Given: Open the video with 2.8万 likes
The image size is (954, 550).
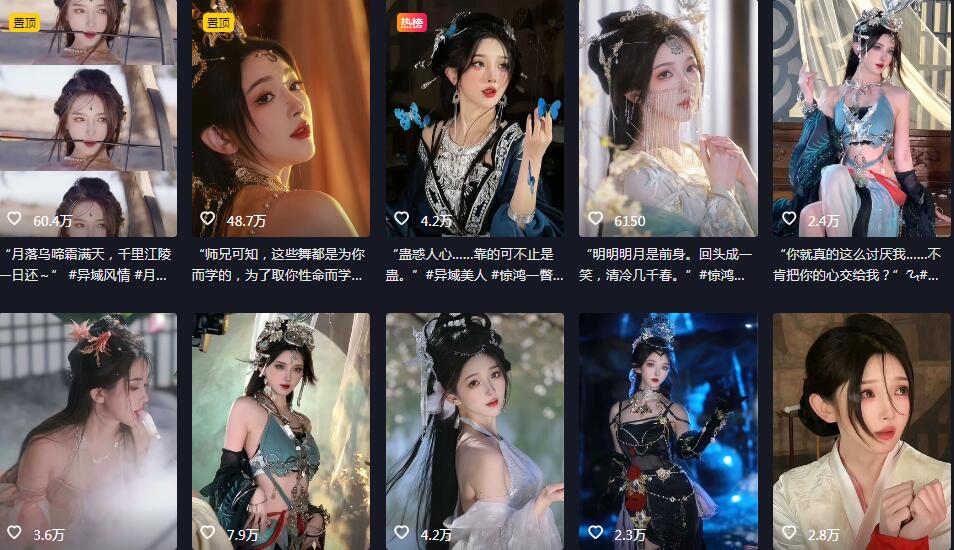Looking at the screenshot, I should click(862, 430).
